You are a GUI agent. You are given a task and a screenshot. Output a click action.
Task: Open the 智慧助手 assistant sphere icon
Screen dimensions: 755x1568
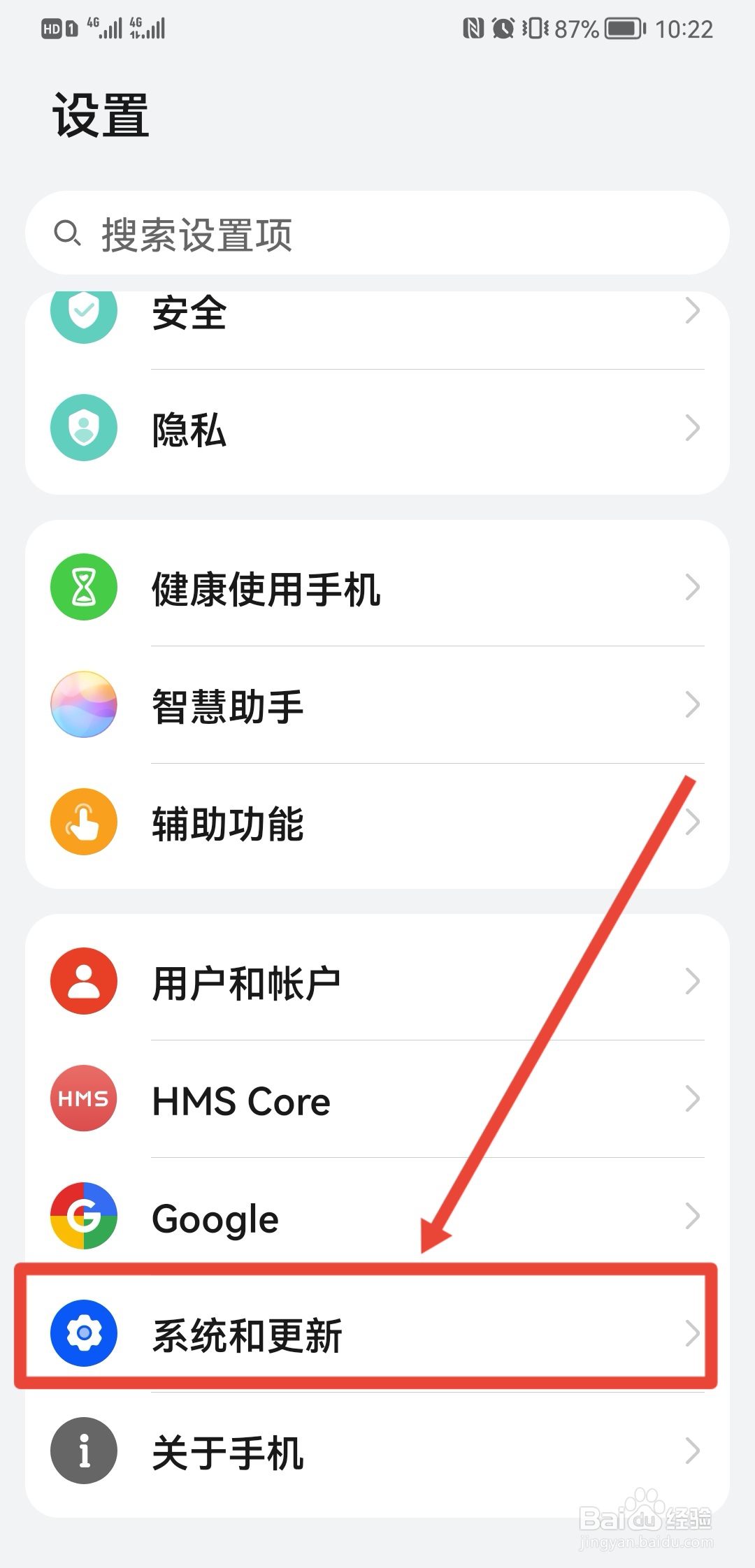click(83, 704)
